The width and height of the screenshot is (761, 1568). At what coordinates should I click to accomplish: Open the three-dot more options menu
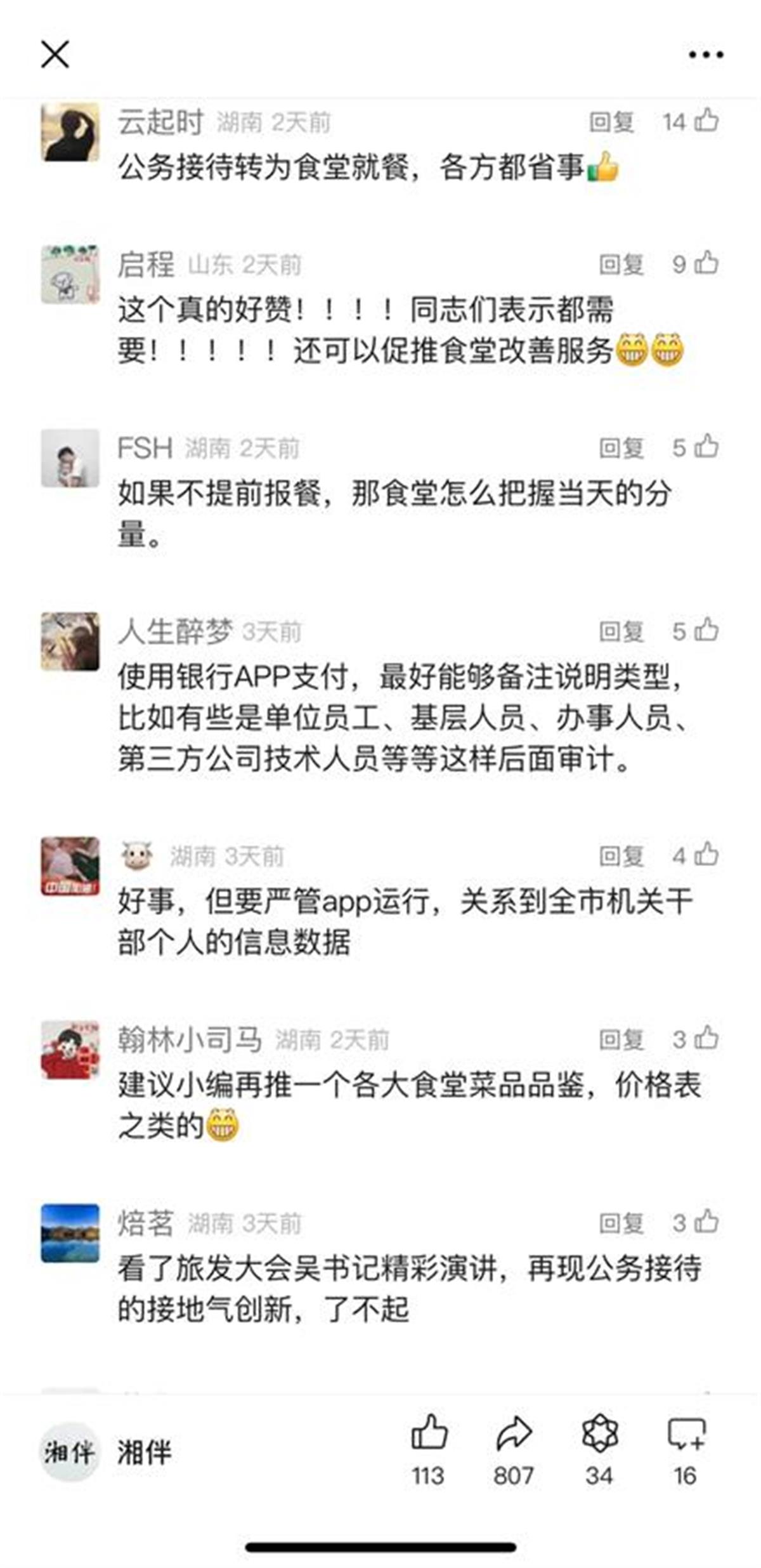pyautogui.click(x=701, y=56)
